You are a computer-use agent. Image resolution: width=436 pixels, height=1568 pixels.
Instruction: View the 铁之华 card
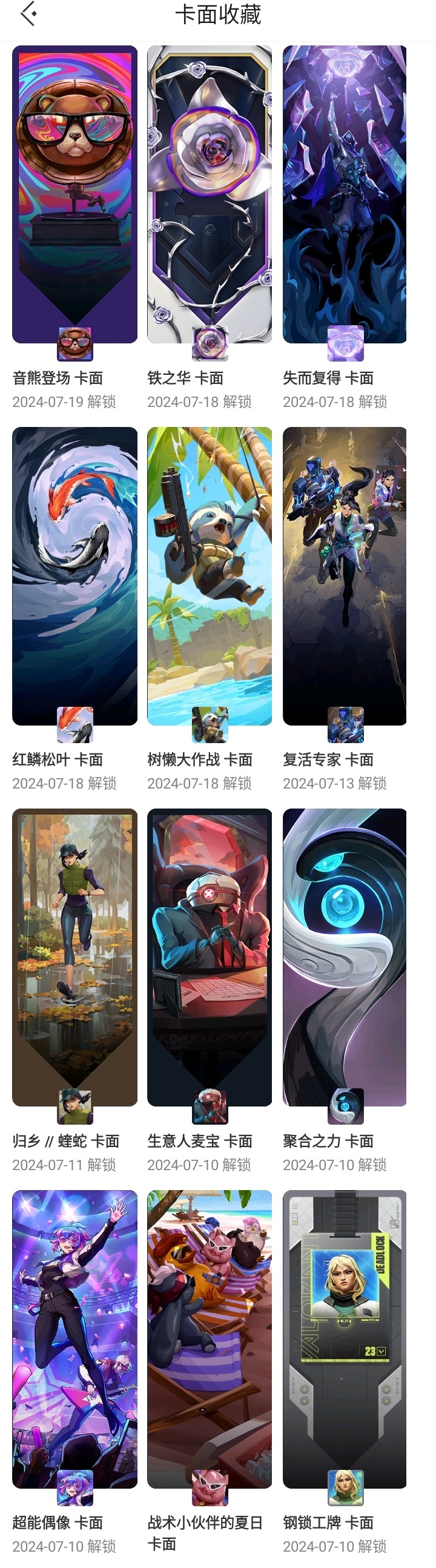210,195
